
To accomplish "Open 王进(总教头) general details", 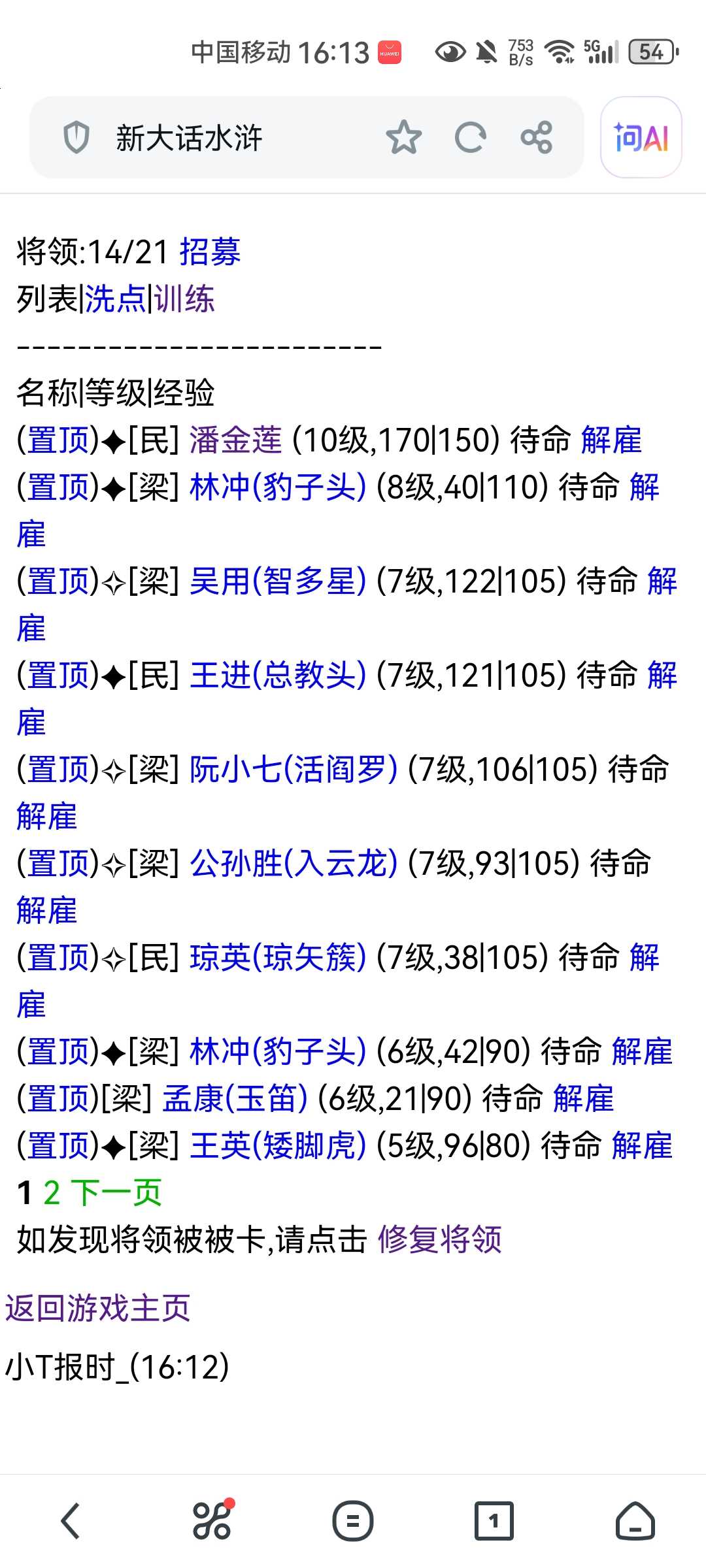I will tap(277, 675).
